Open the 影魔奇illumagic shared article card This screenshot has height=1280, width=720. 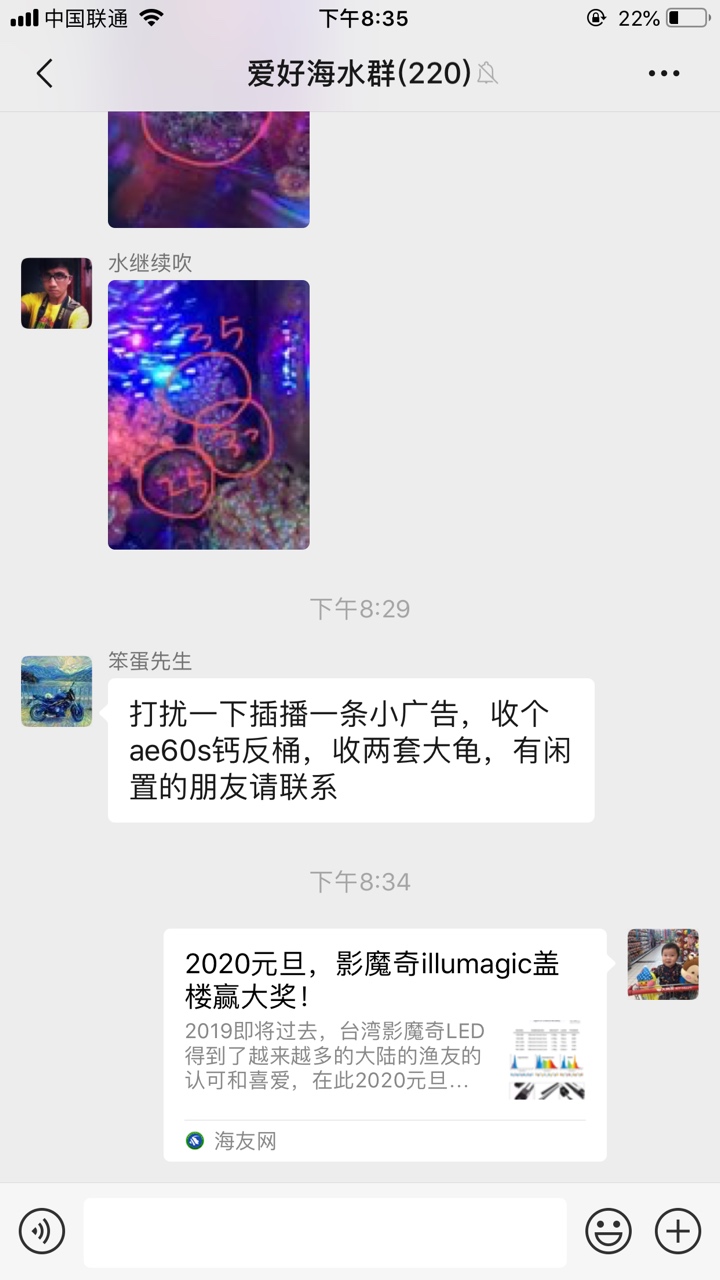pyautogui.click(x=385, y=1044)
